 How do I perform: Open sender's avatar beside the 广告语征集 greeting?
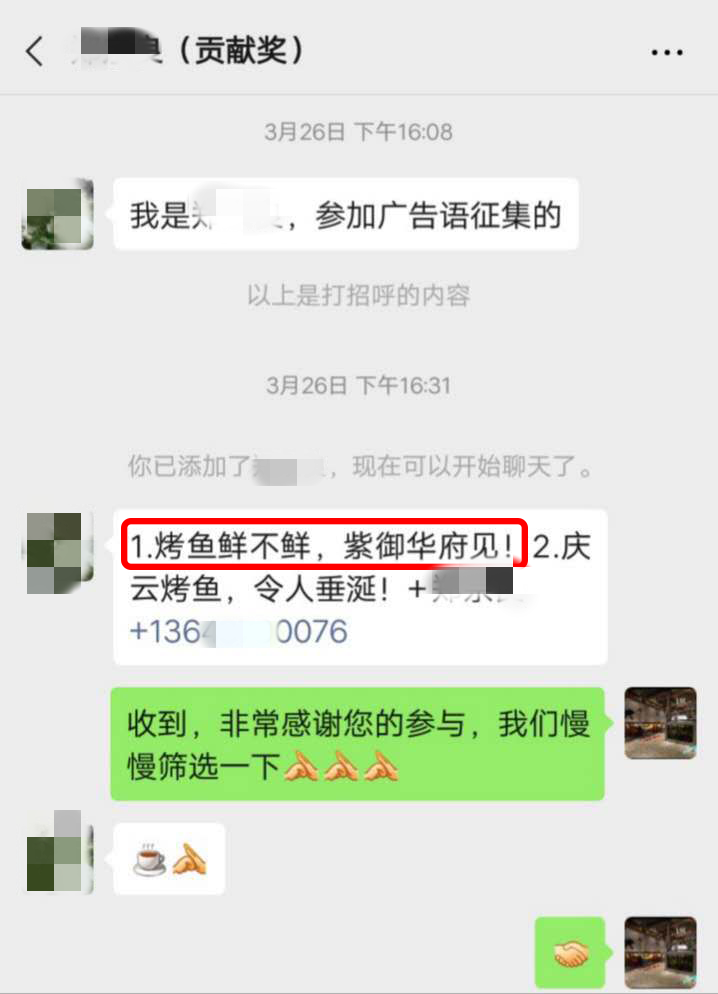pyautogui.click(x=58, y=214)
